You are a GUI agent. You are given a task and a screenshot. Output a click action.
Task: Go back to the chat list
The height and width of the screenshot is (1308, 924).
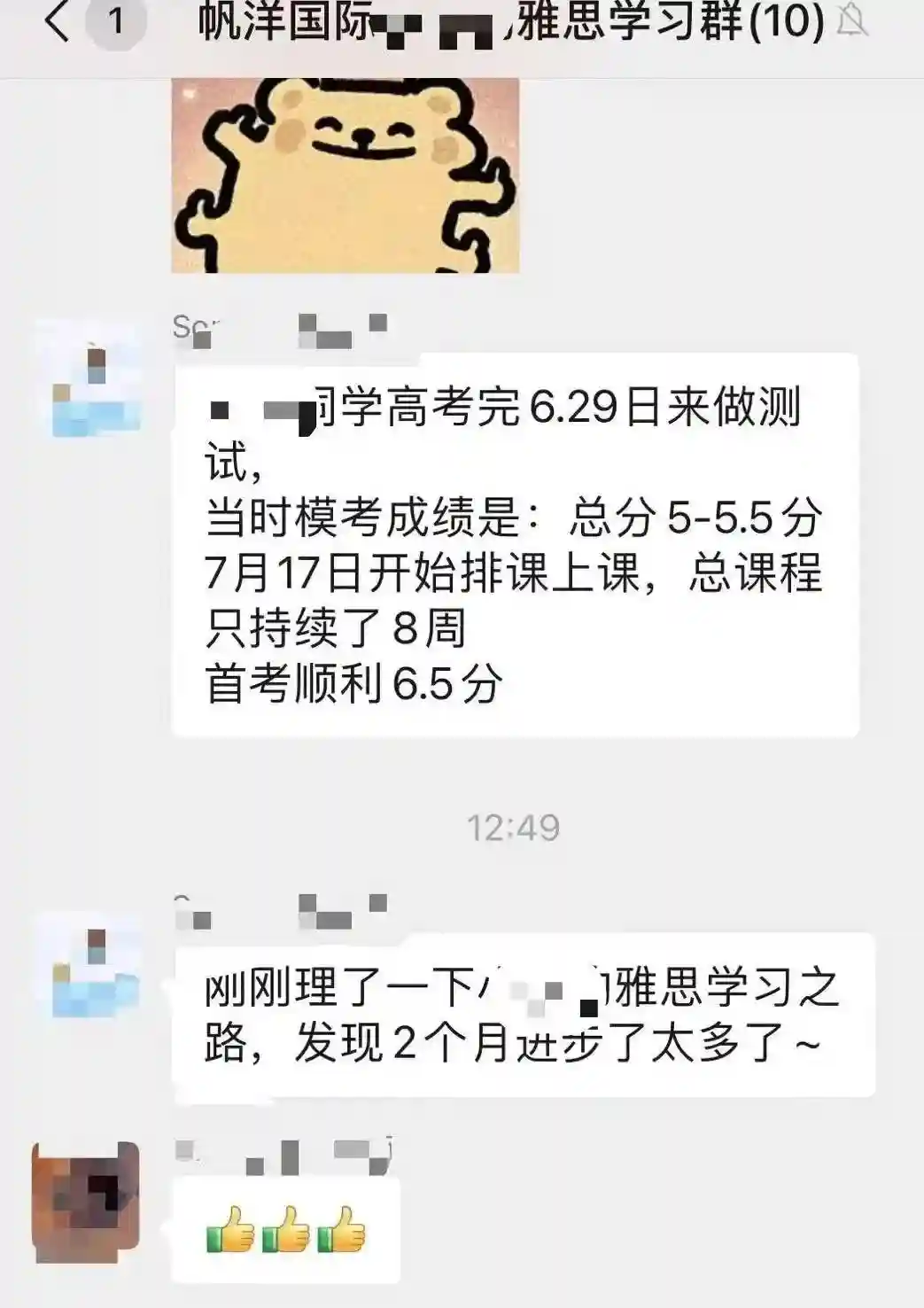(57, 21)
